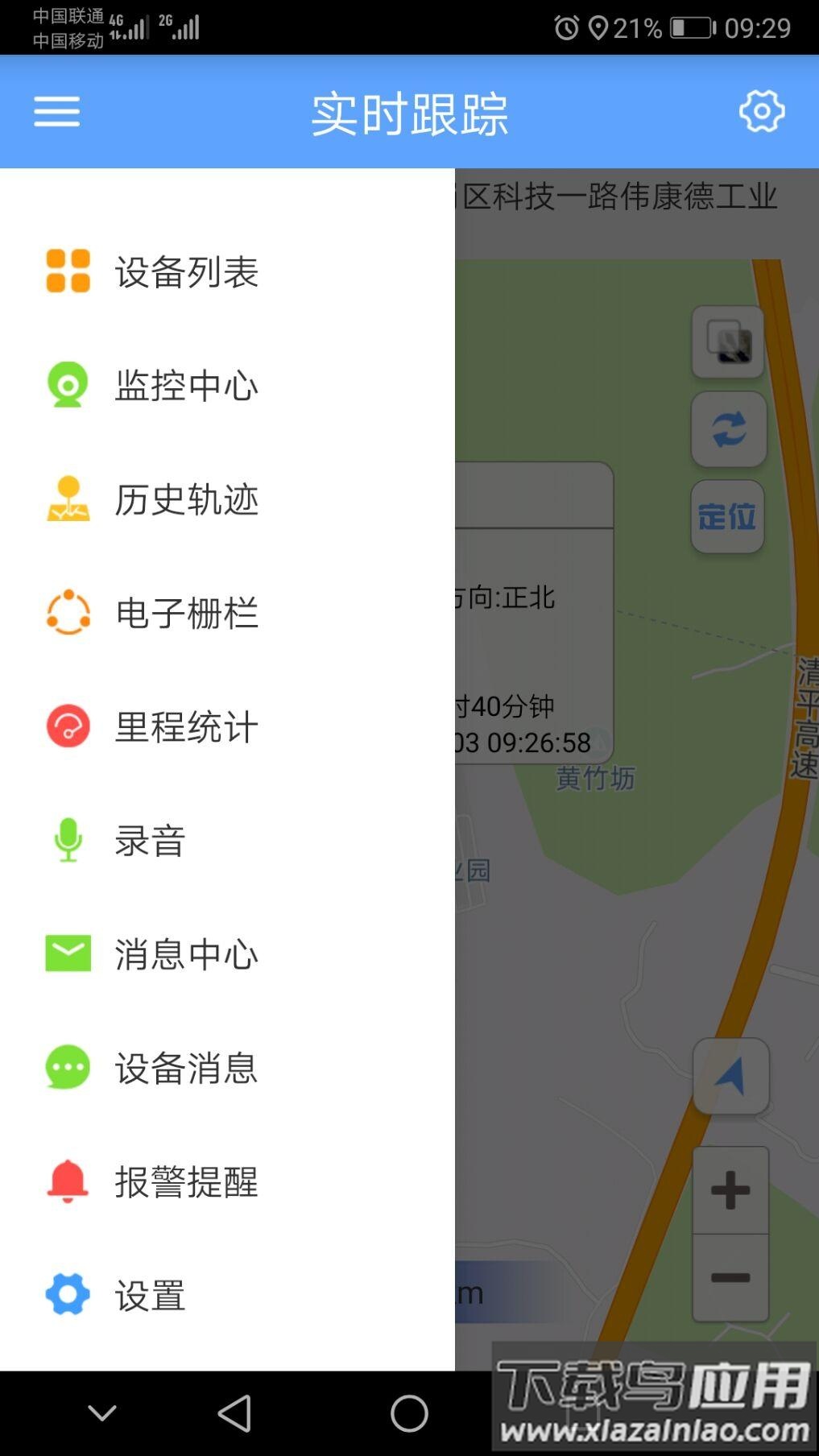The image size is (819, 1456).
Task: Tap the refresh tracking toggle
Action: [x=727, y=430]
